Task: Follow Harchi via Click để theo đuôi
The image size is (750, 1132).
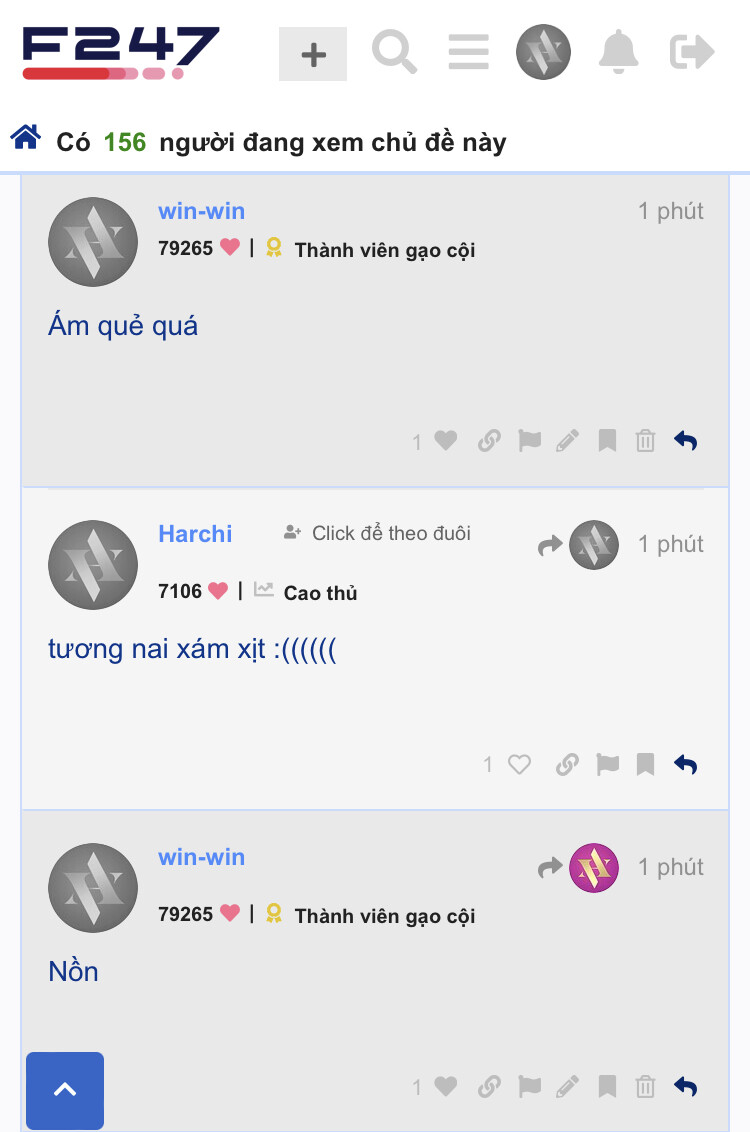Action: pyautogui.click(x=377, y=533)
